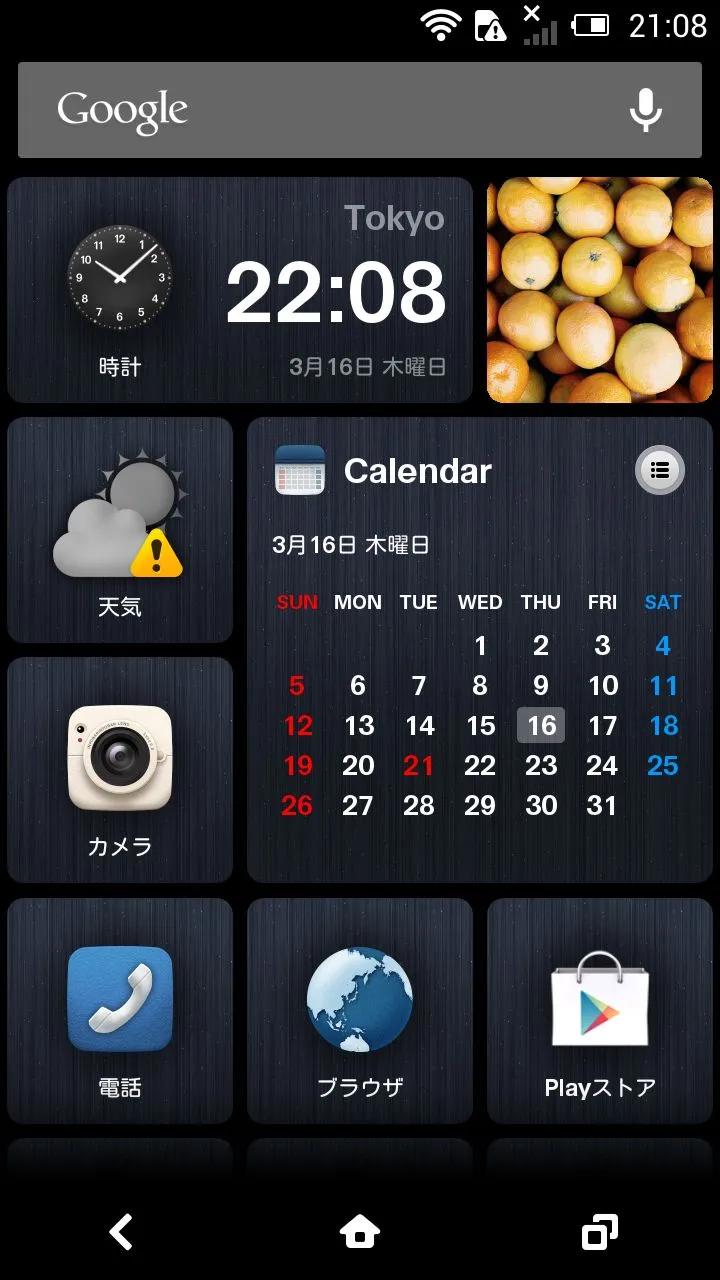The height and width of the screenshot is (1280, 720).
Task: Select March 21 in the calendar
Action: [419, 766]
